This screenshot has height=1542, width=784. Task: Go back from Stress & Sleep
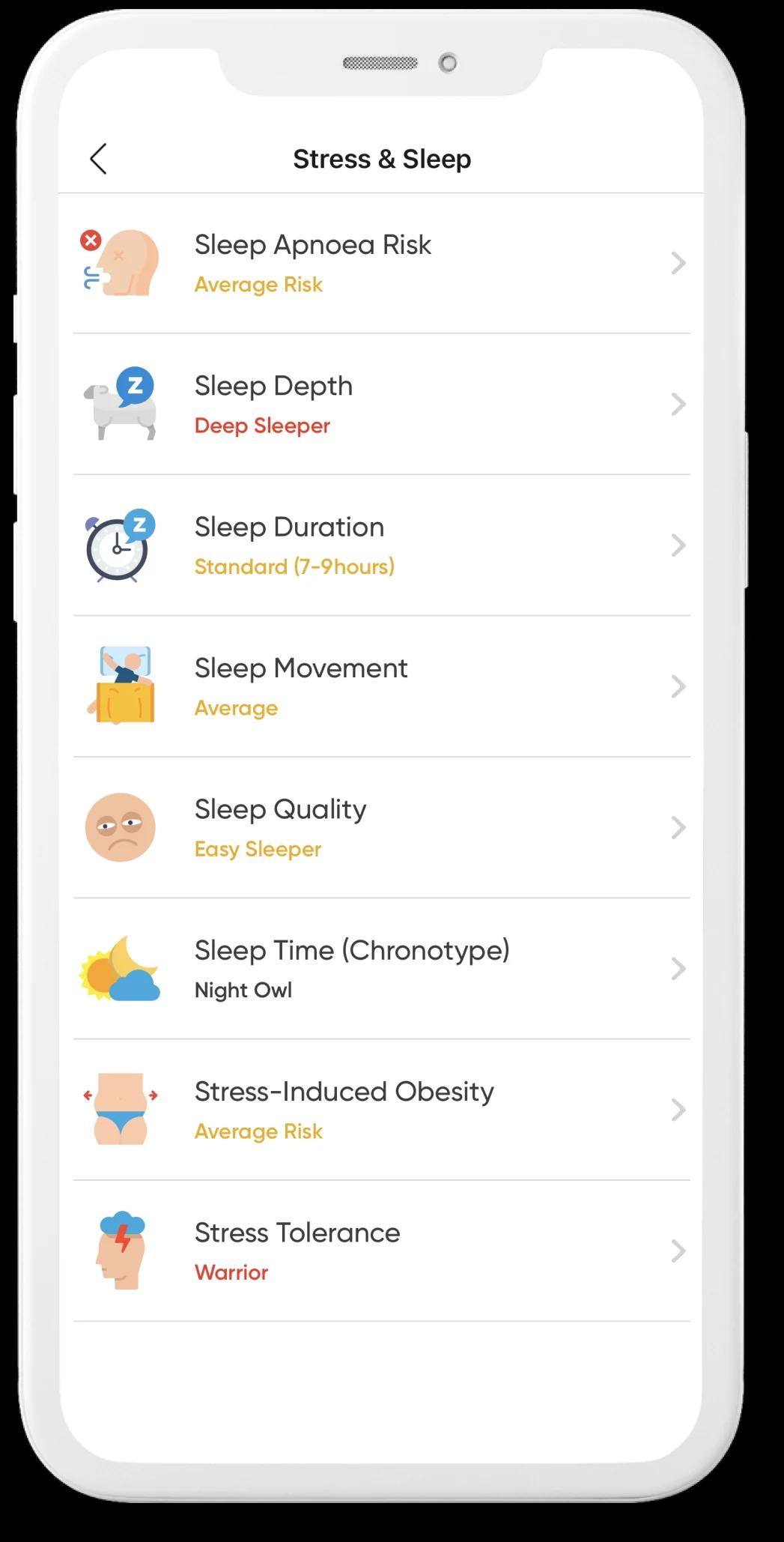point(99,159)
